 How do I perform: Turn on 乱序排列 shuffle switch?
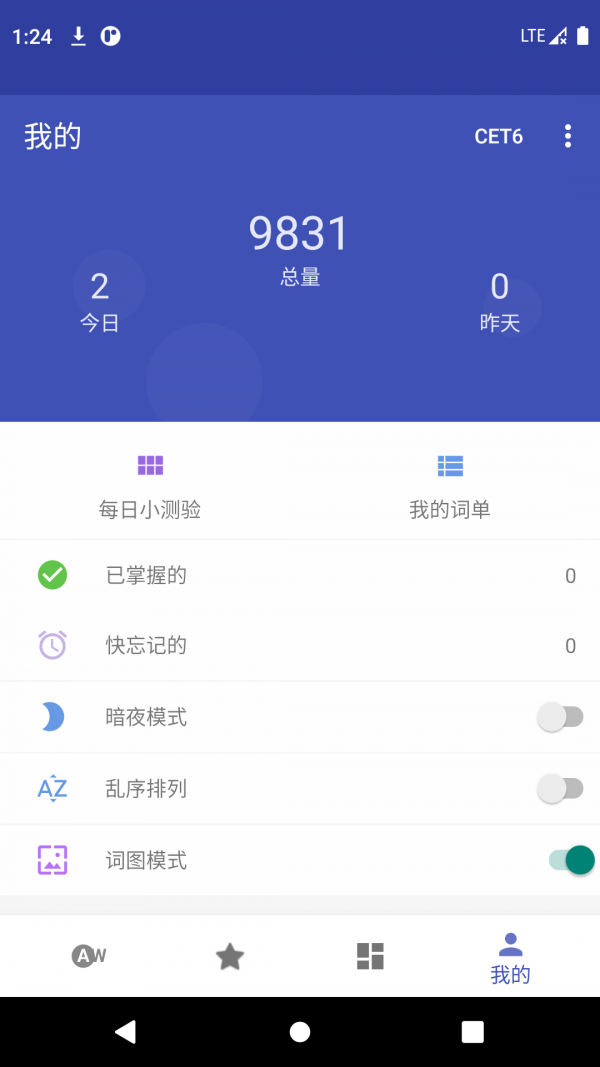click(x=560, y=789)
